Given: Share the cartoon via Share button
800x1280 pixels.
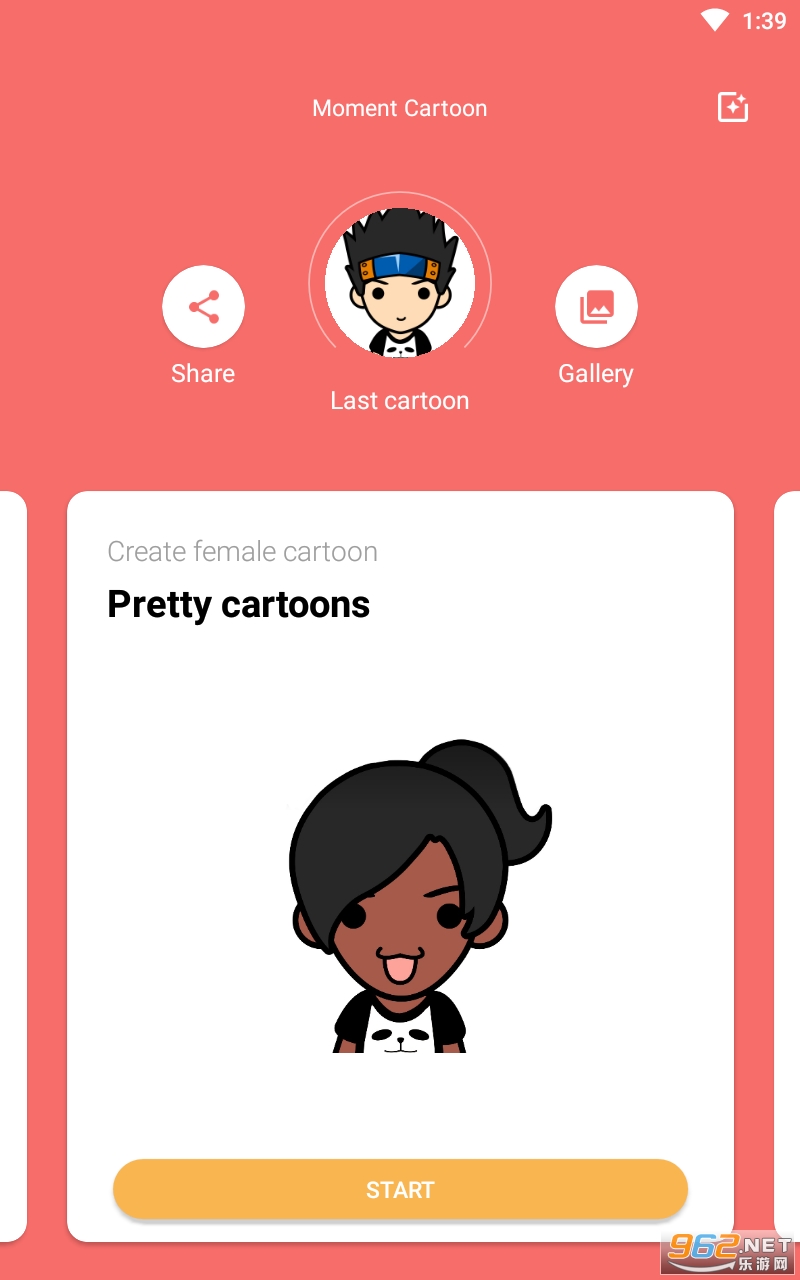Looking at the screenshot, I should coord(203,307).
